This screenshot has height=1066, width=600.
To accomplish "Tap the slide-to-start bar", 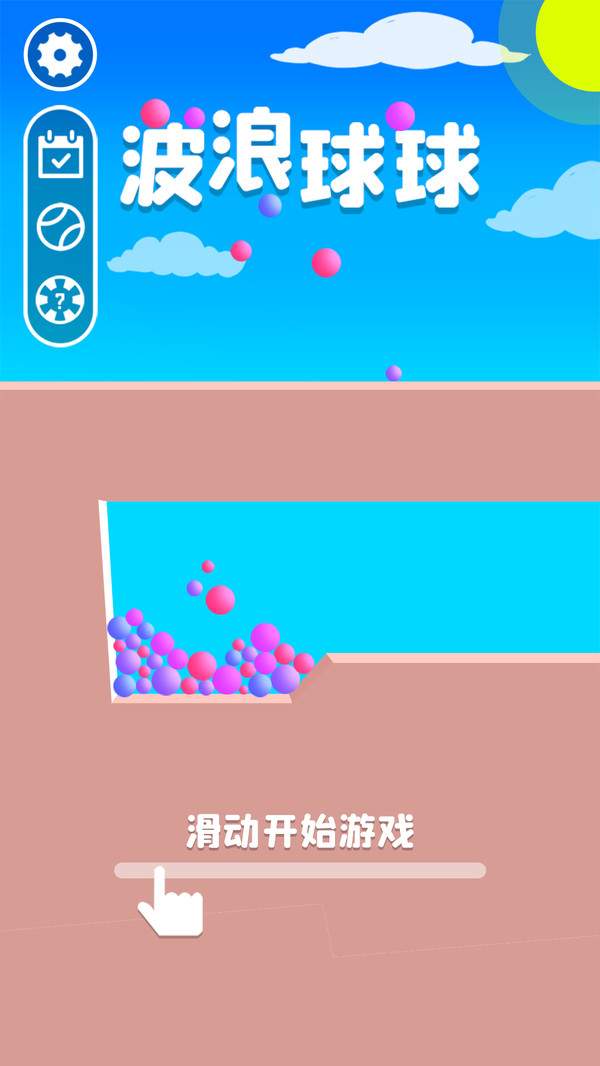I will [300, 870].
